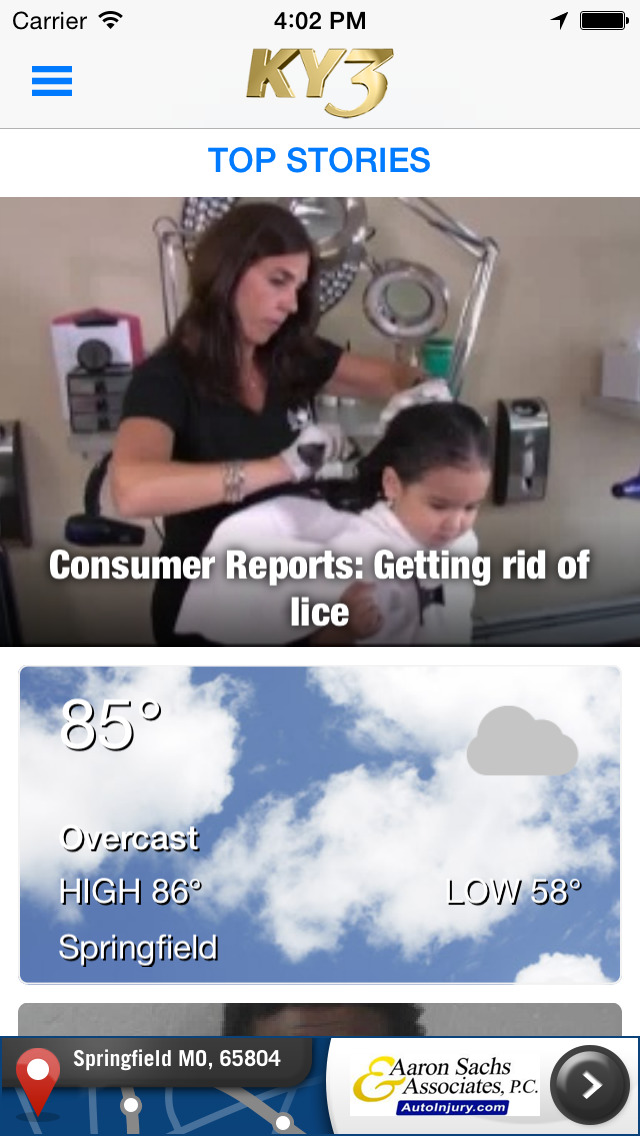Open the hamburger drawer menu
Image resolution: width=640 pixels, height=1136 pixels.
52,81
